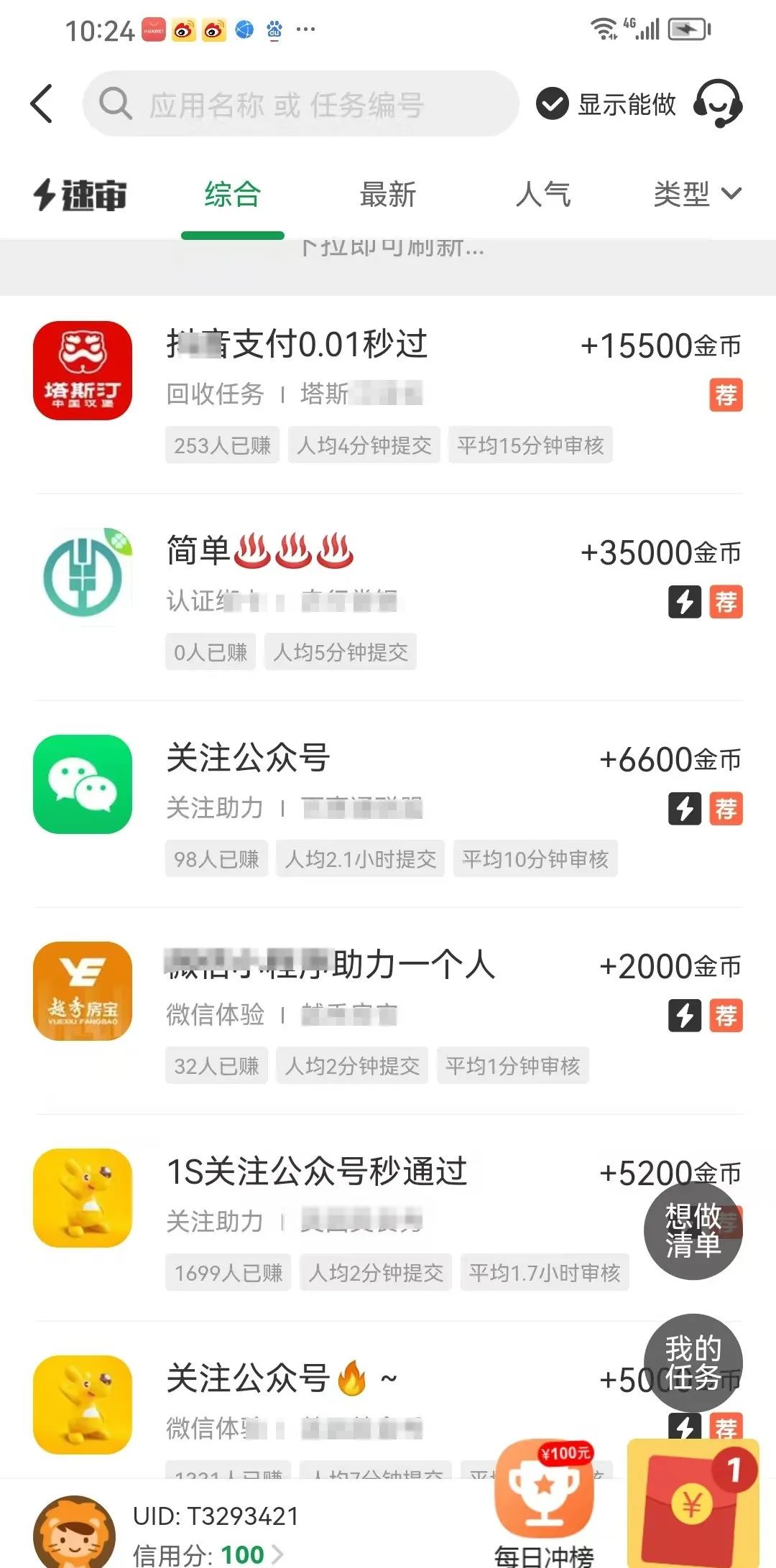Select the 综合 tab
The width and height of the screenshot is (776, 1568).
(x=232, y=195)
